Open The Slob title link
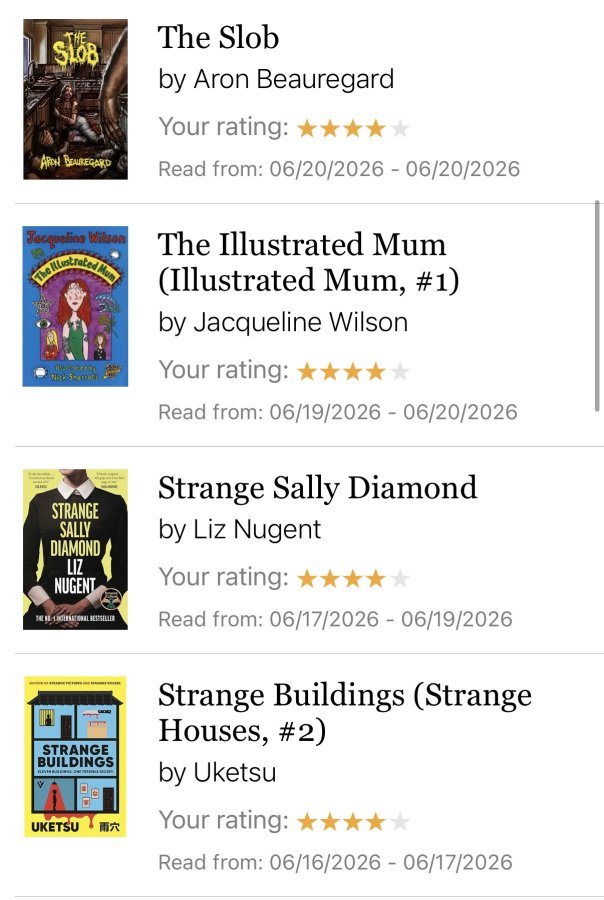 pyautogui.click(x=218, y=38)
